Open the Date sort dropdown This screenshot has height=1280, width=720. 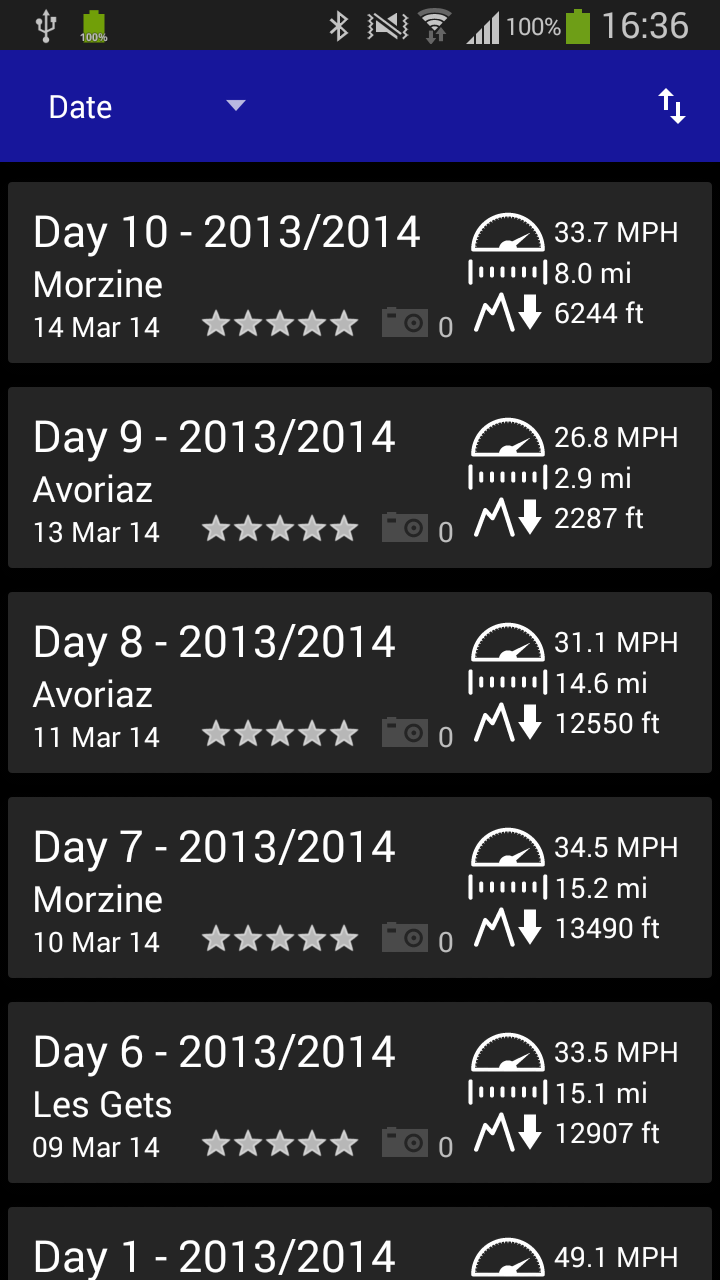pyautogui.click(x=146, y=107)
